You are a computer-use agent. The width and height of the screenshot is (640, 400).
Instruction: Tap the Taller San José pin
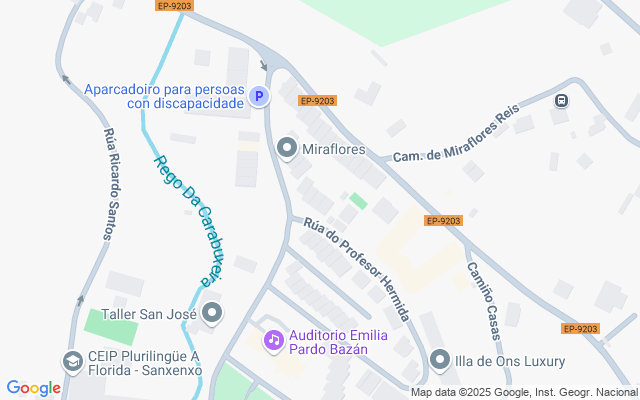212,315
